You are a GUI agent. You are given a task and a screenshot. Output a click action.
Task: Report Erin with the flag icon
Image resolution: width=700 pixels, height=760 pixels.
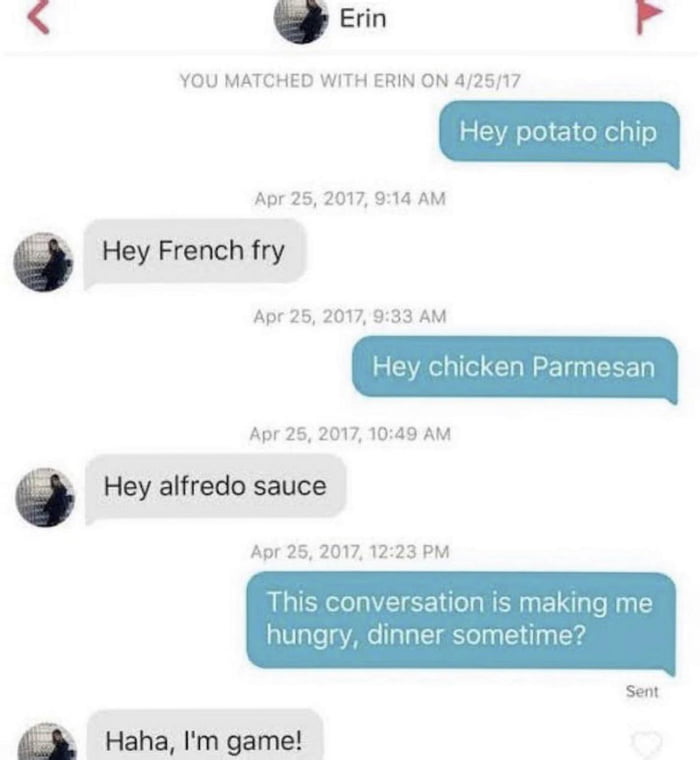(x=650, y=17)
